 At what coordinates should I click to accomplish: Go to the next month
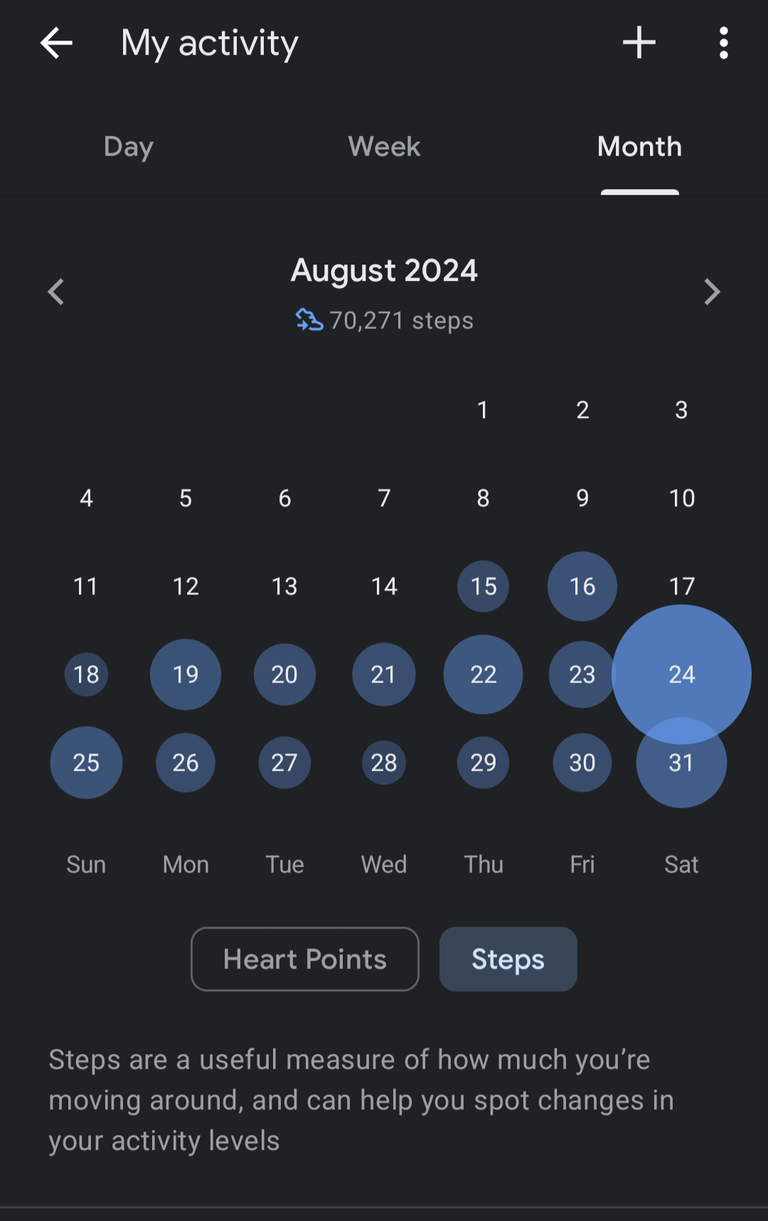(x=711, y=292)
